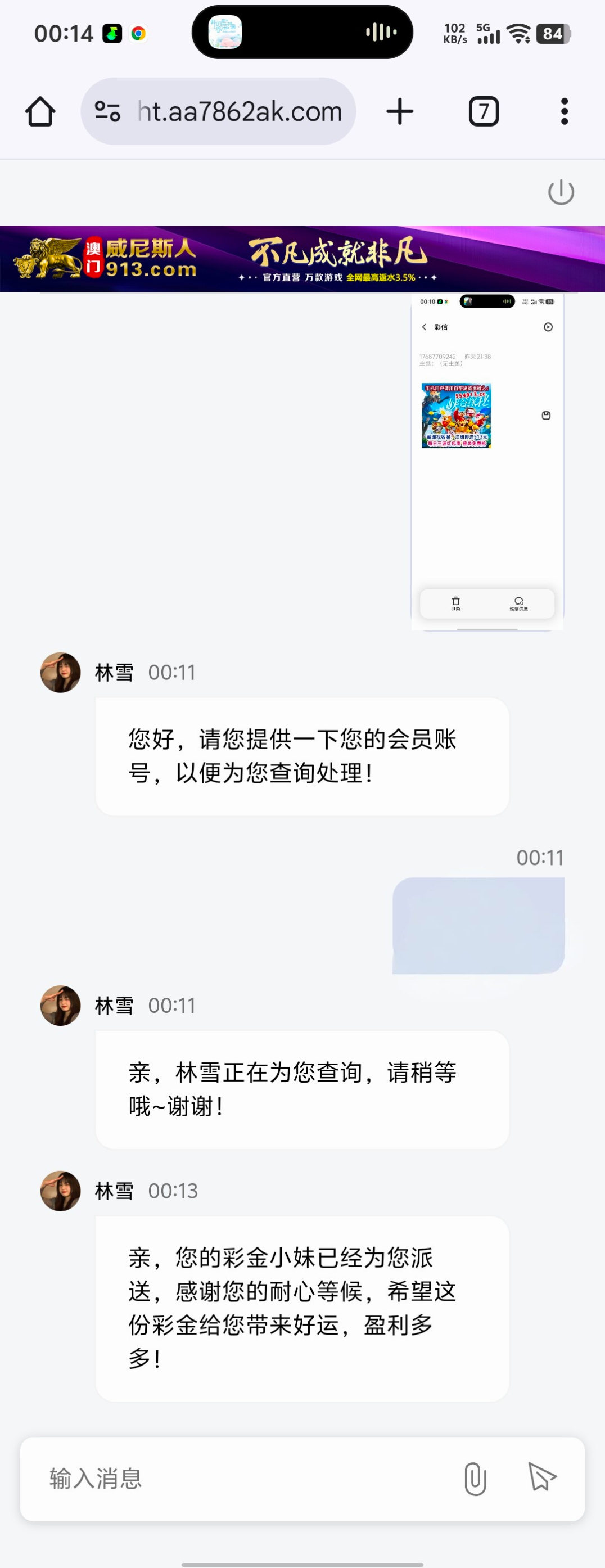Screen dimensions: 605x1568
Task: Open site settings icon in address bar
Action: [x=108, y=111]
